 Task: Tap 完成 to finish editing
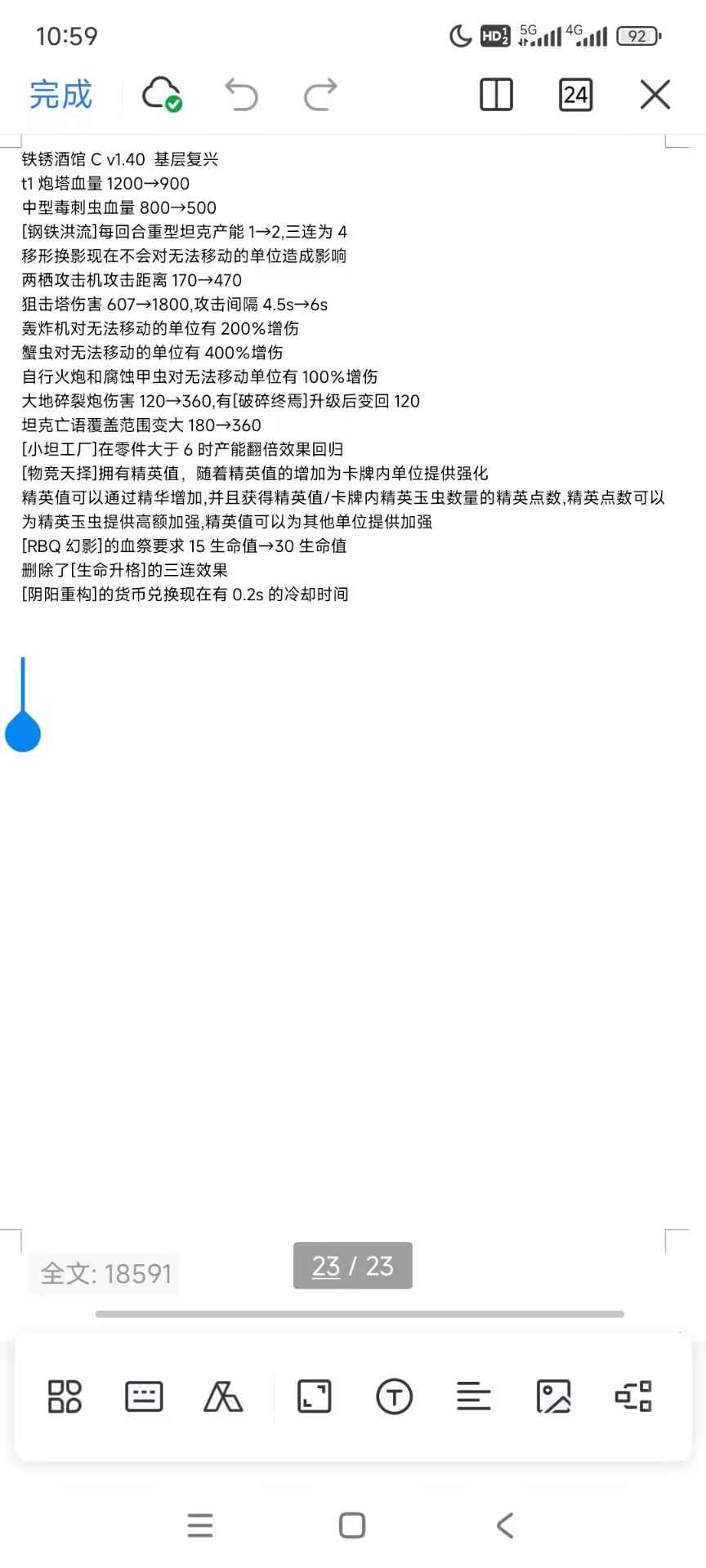click(61, 95)
